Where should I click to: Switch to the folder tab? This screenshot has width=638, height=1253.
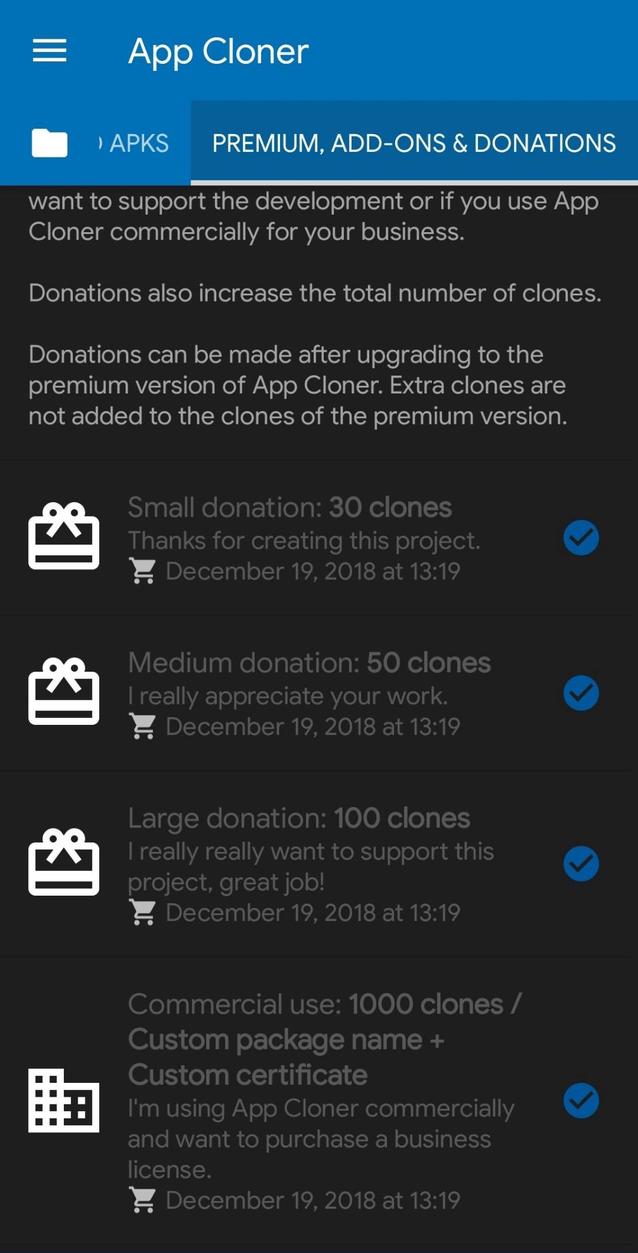(x=49, y=143)
